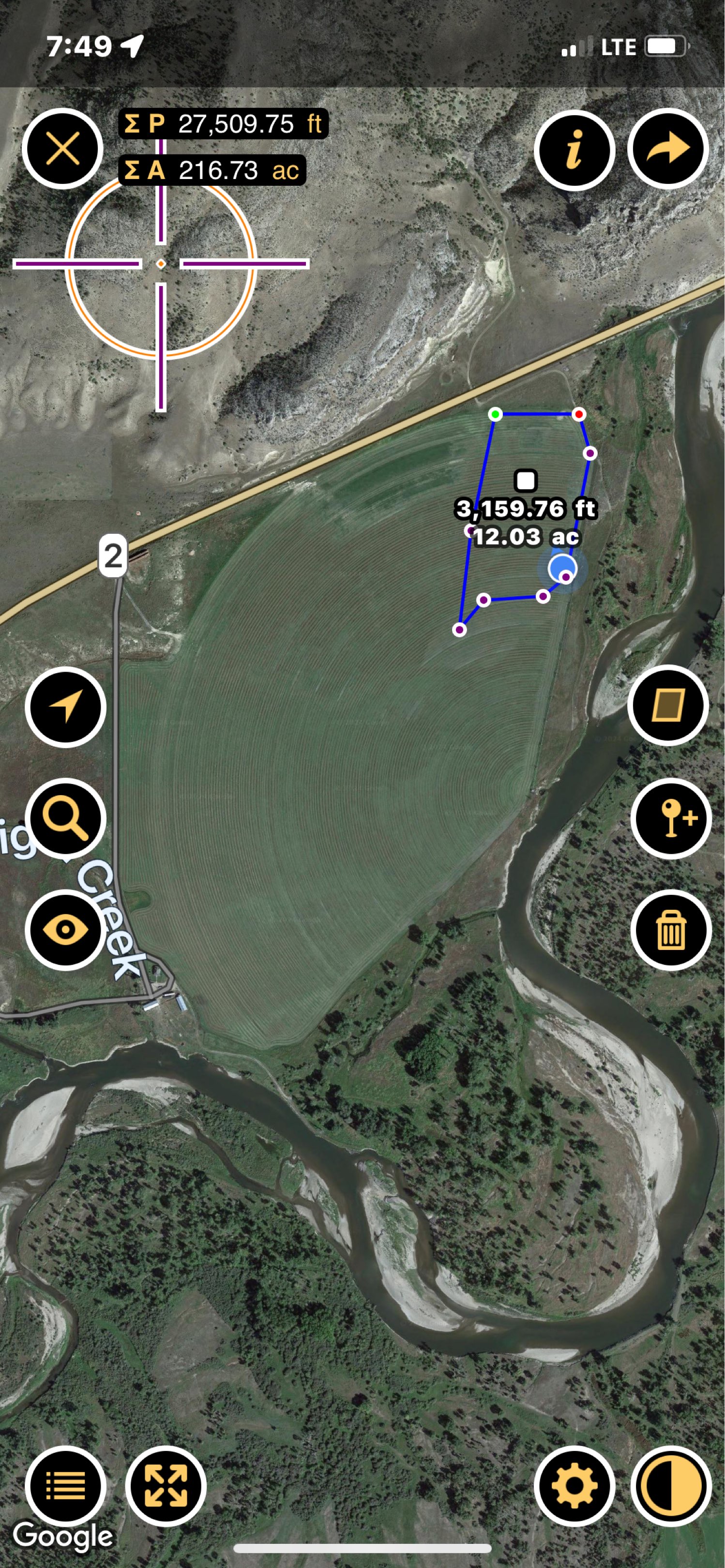The height and width of the screenshot is (1568, 725).
Task: Center map on my current location
Action: click(x=66, y=707)
